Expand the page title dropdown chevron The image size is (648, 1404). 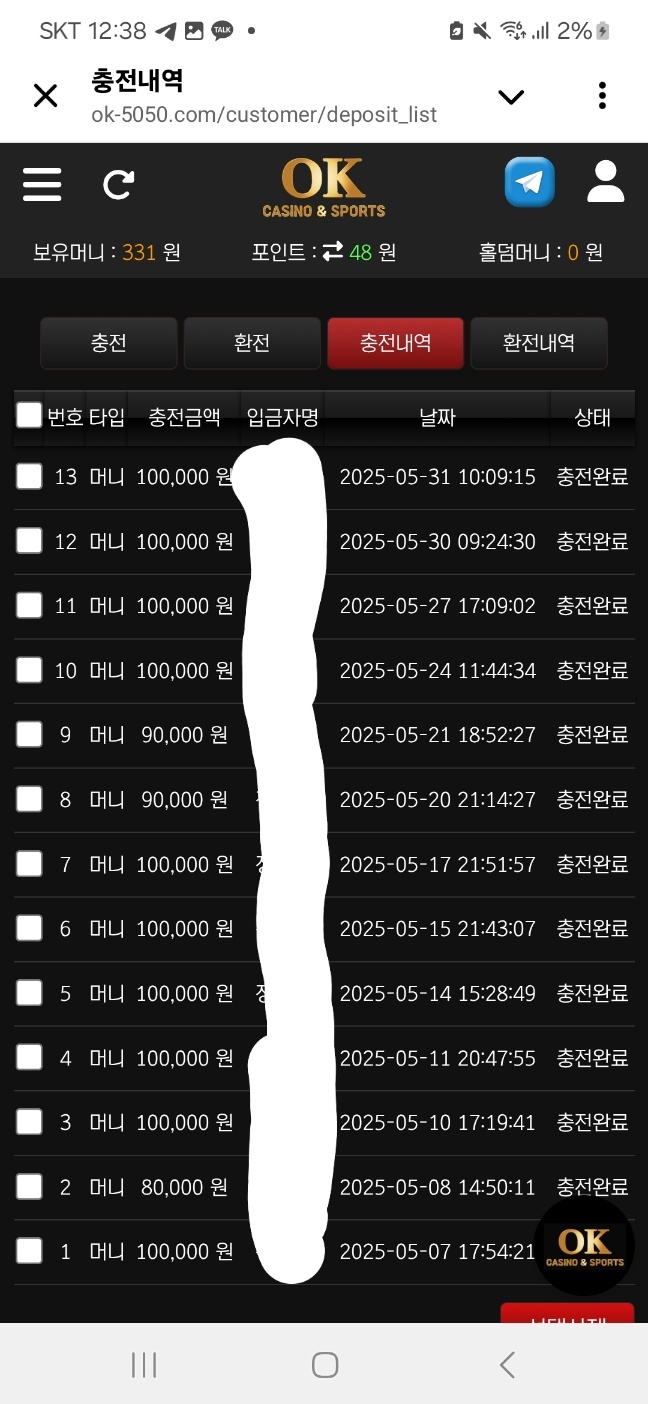[511, 97]
